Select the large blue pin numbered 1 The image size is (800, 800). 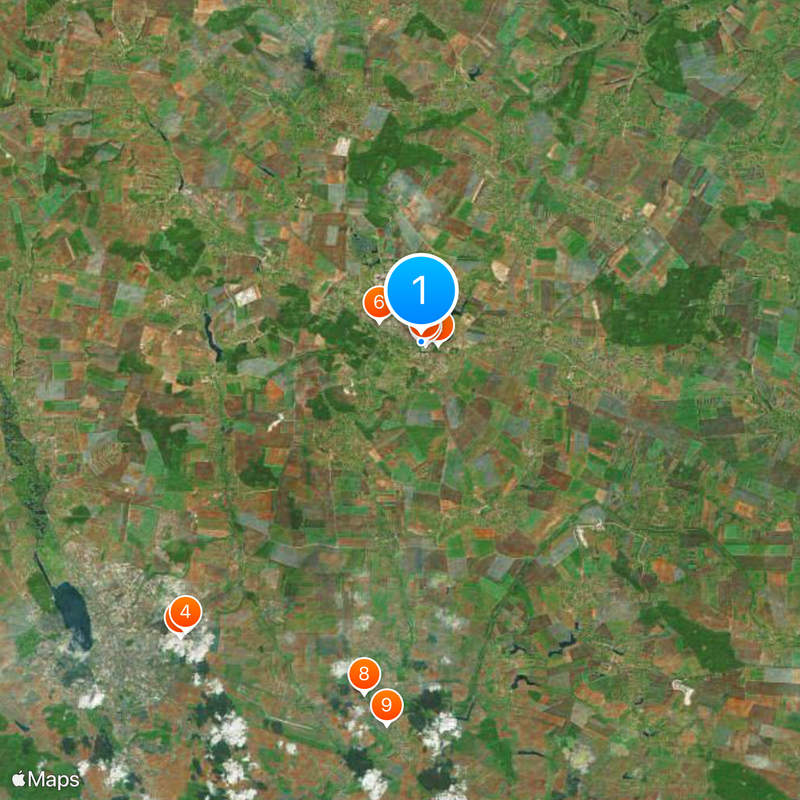coord(421,290)
